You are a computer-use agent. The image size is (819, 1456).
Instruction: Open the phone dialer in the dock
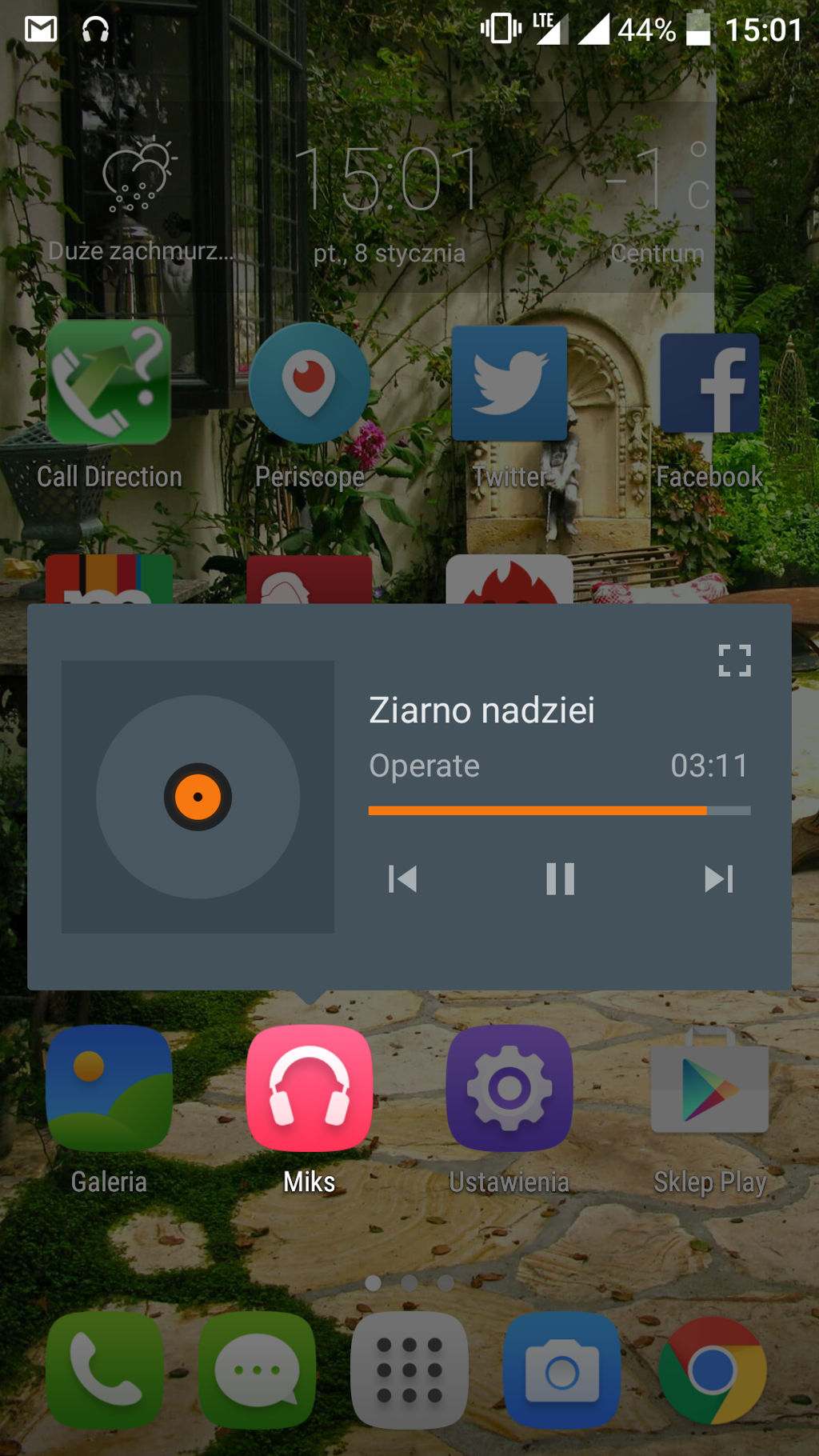pos(105,1371)
